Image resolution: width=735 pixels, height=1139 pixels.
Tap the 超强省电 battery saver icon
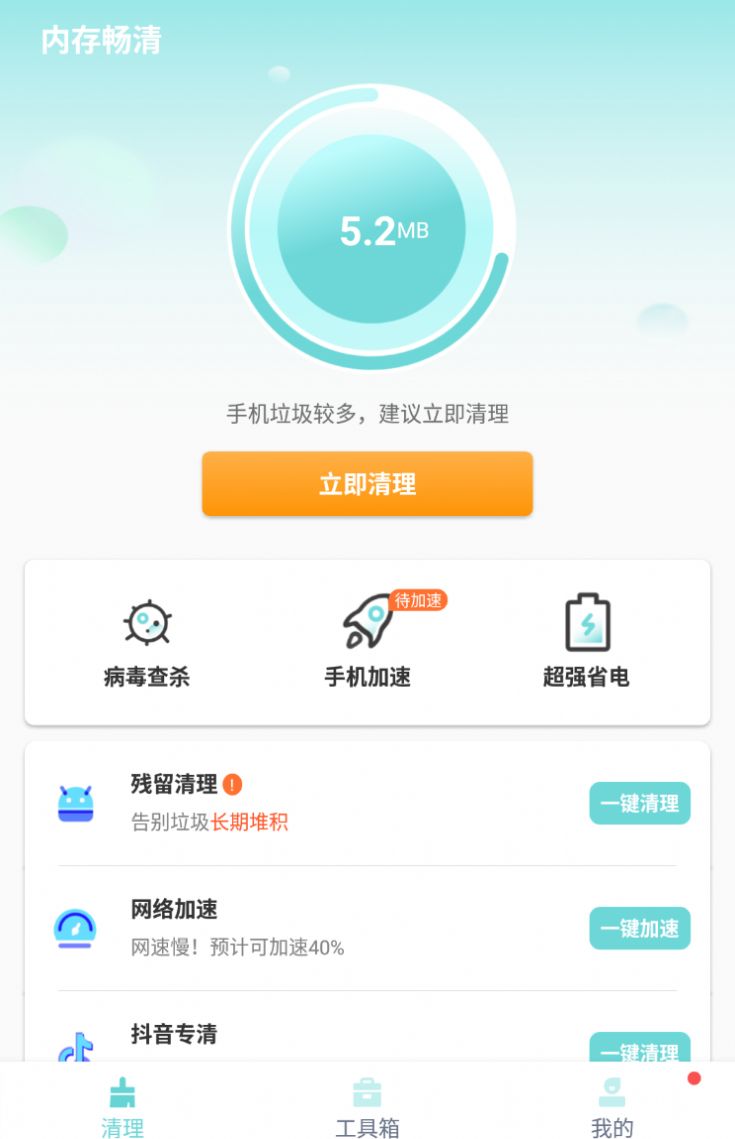[x=588, y=622]
